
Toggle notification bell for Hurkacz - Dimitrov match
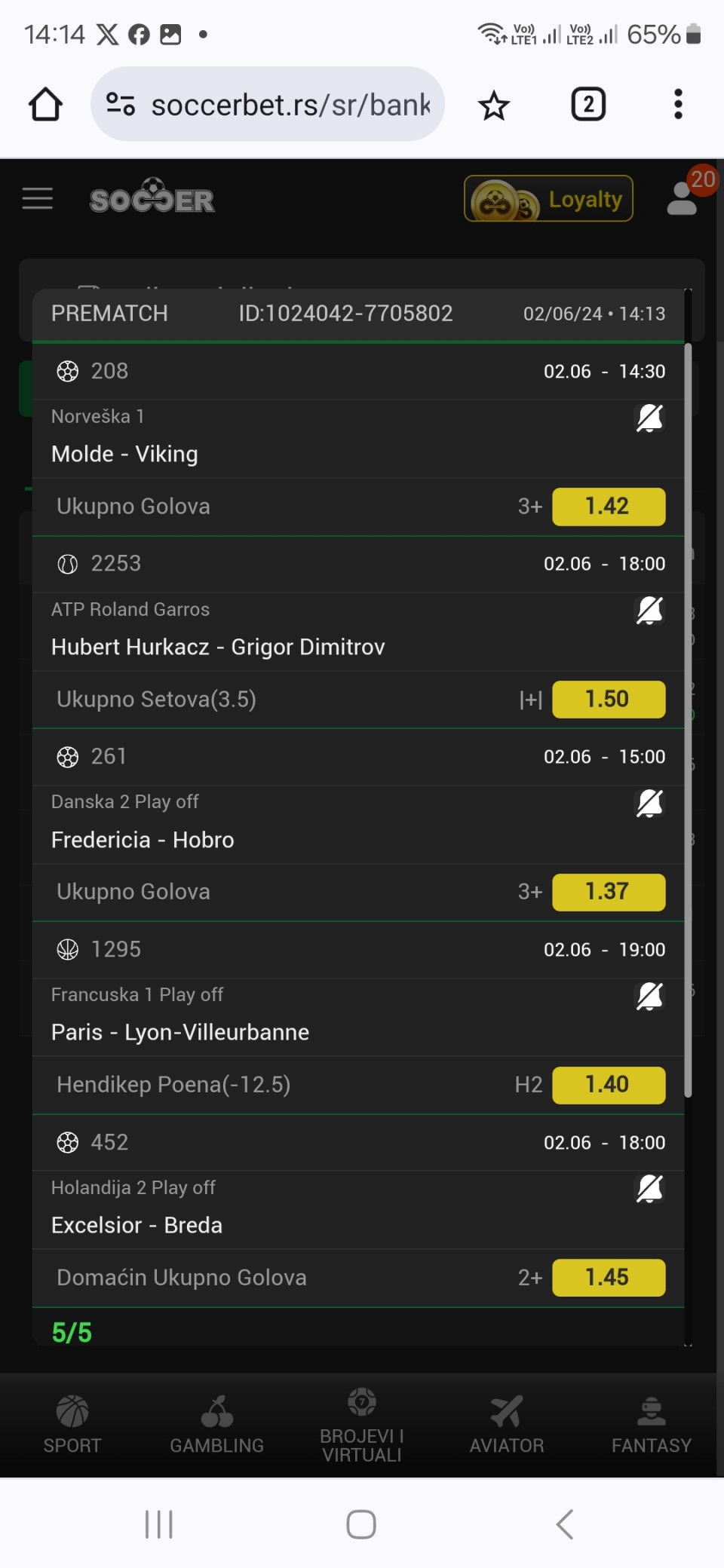(649, 611)
